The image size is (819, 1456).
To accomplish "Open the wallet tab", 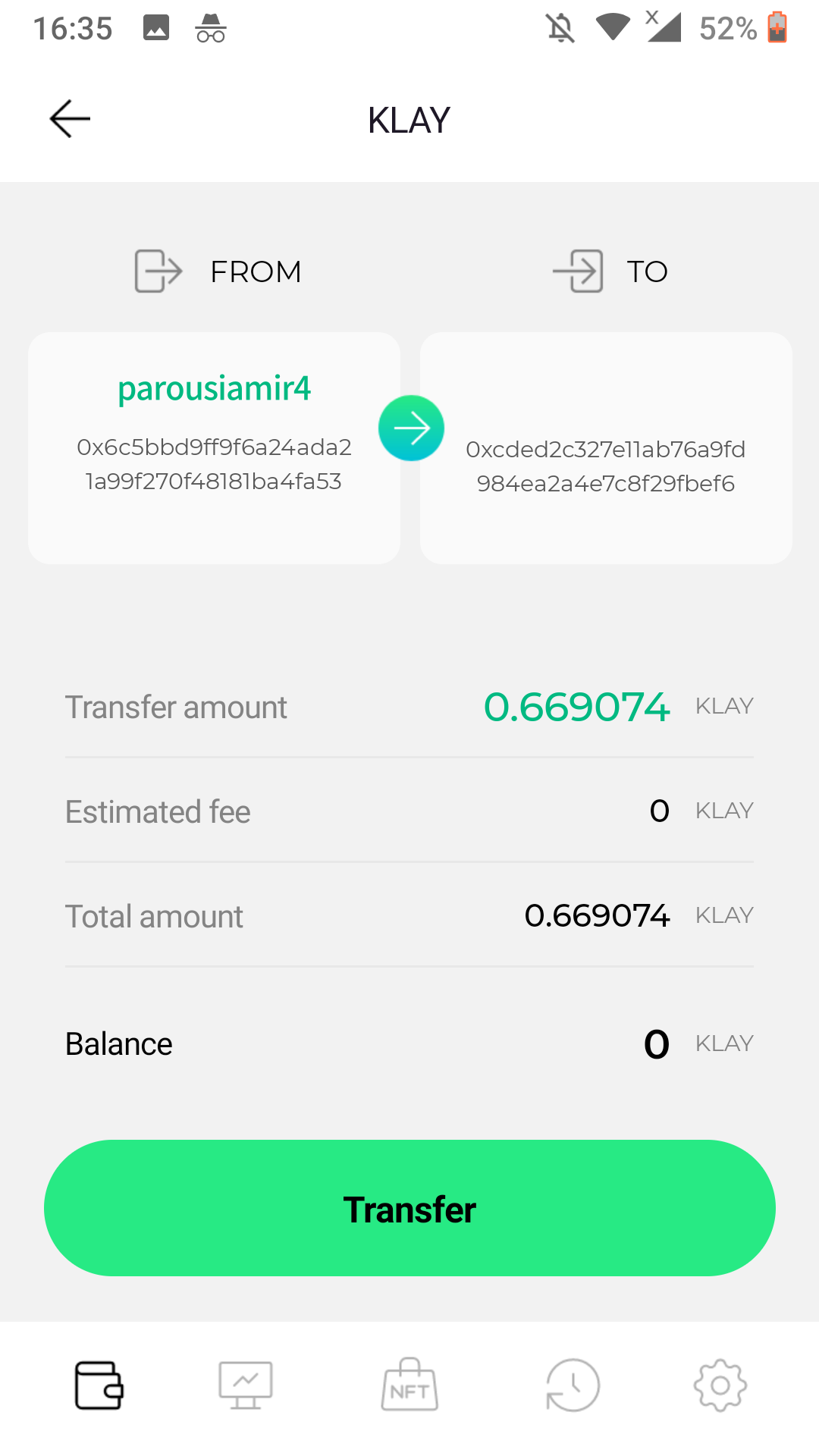I will pos(99,1385).
